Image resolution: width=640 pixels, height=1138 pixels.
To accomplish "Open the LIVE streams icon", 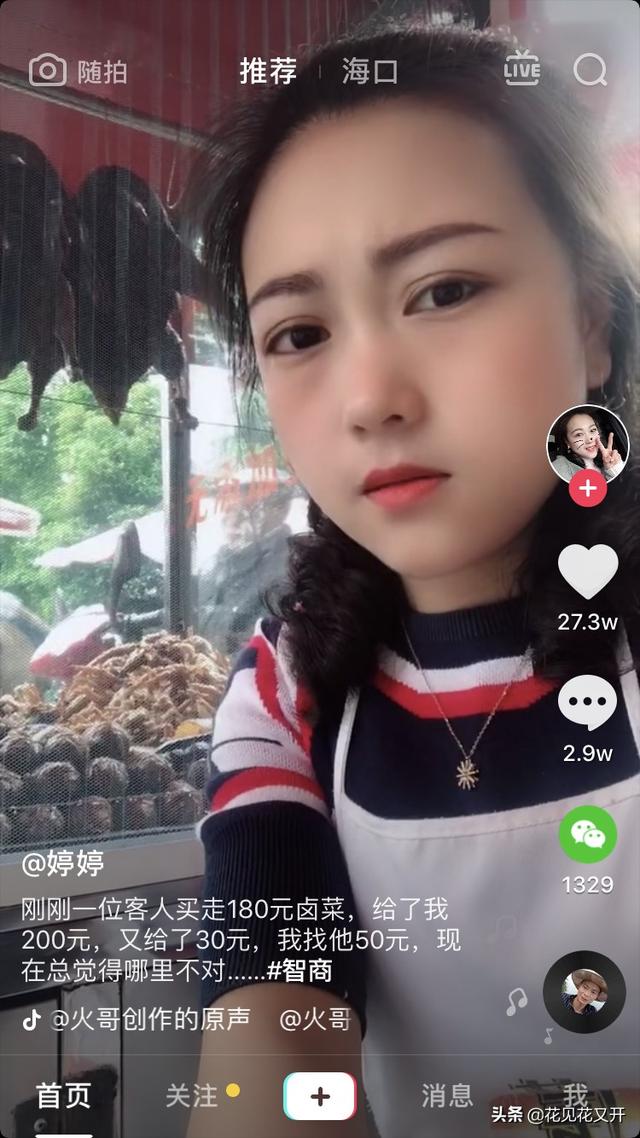I will (x=522, y=70).
